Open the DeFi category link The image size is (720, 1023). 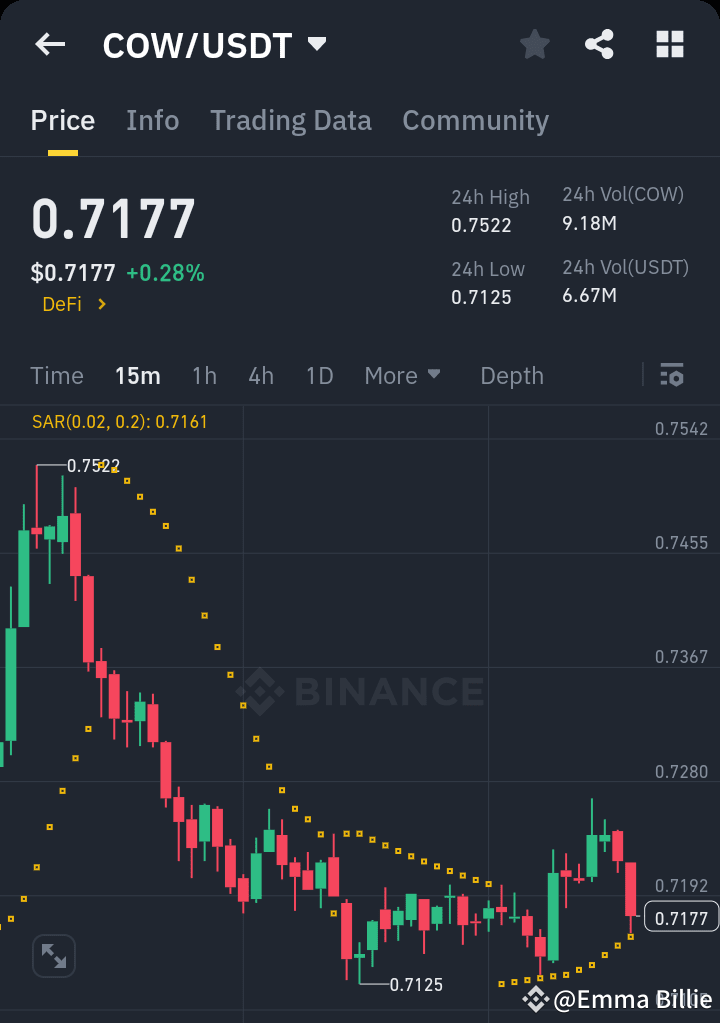pos(75,304)
